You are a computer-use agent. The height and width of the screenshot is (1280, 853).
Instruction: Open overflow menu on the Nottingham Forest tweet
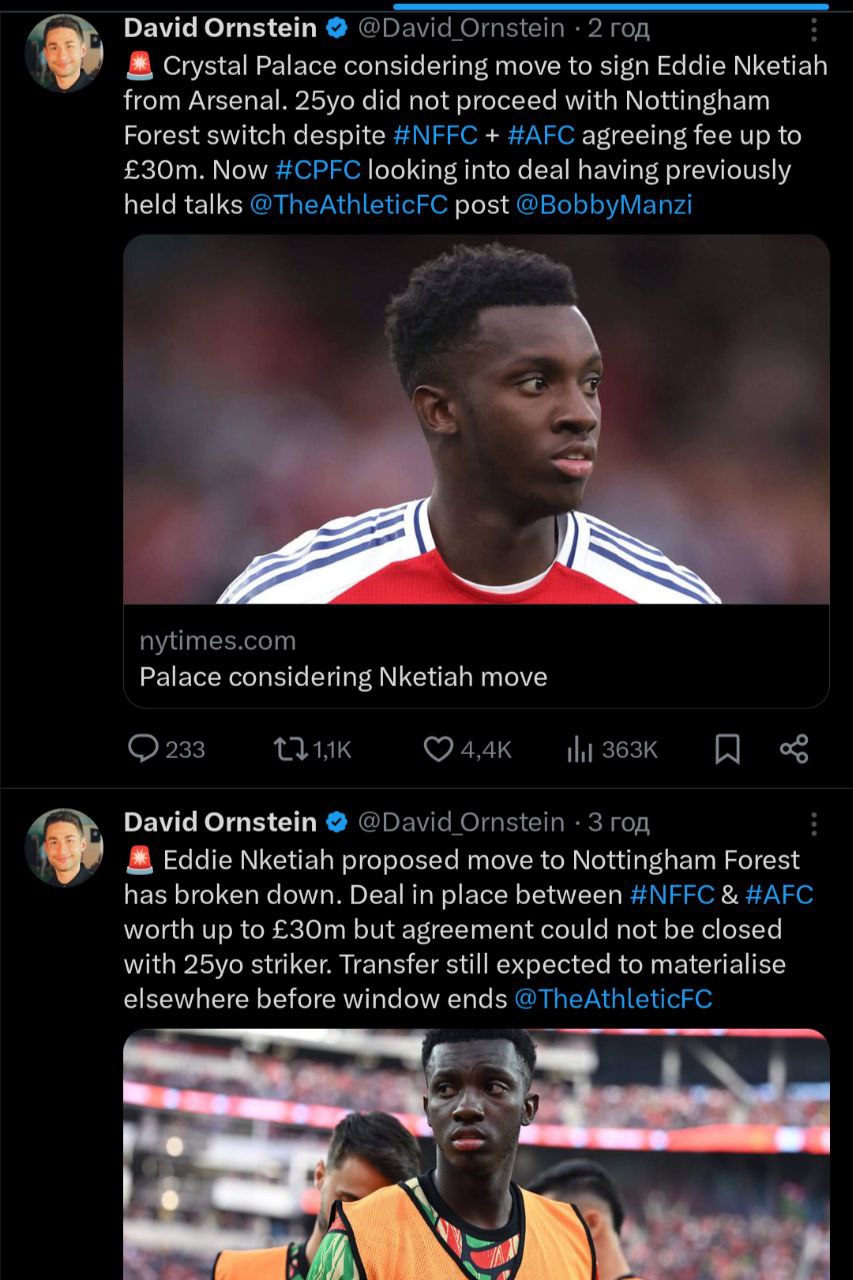tap(814, 823)
